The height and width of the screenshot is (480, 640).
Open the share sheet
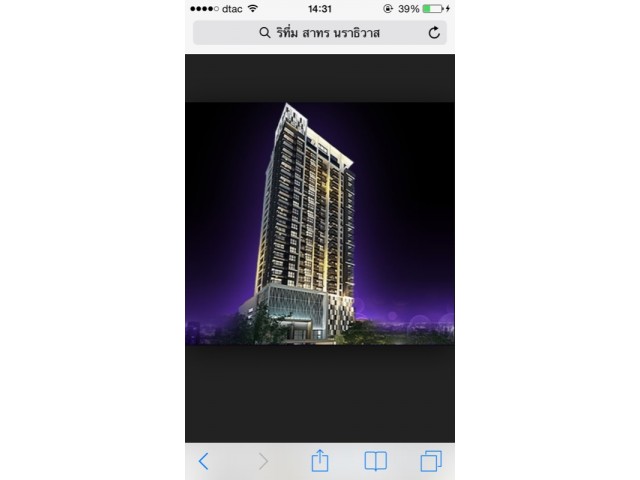(319, 460)
